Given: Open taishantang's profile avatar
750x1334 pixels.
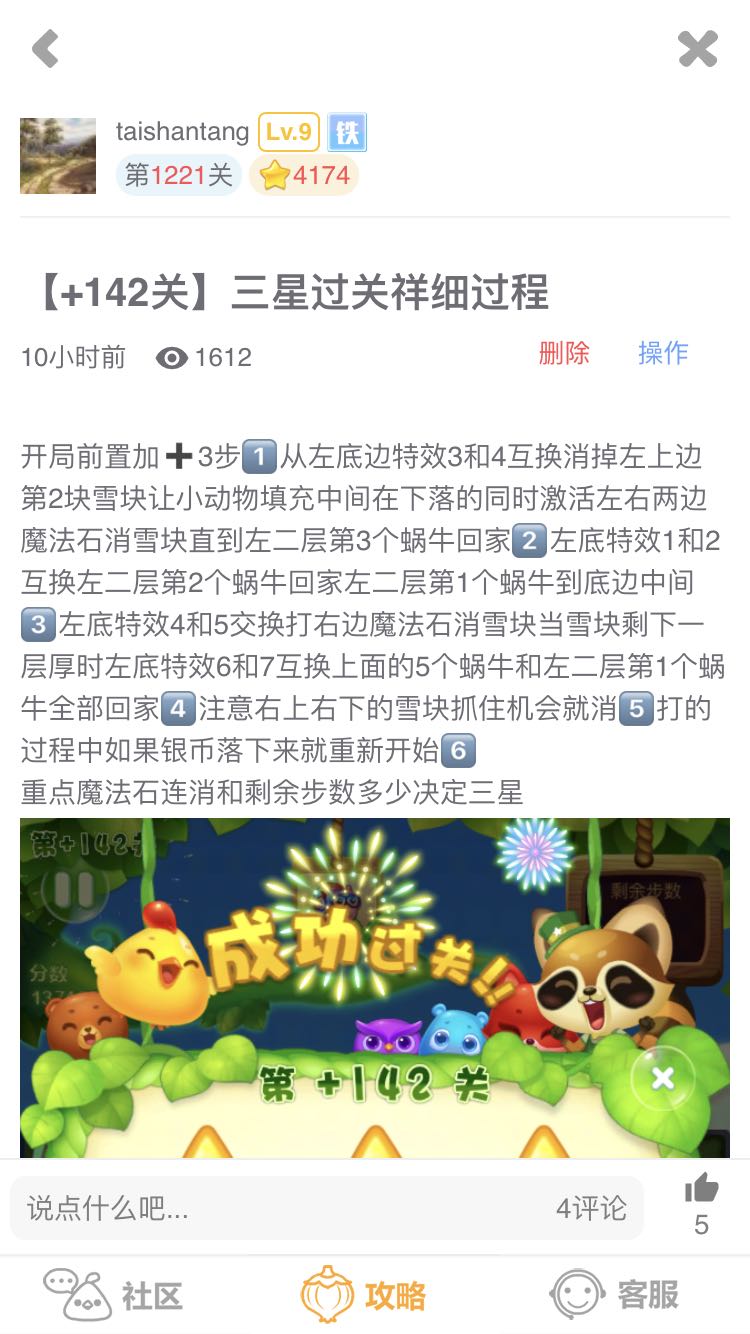Looking at the screenshot, I should (x=58, y=155).
